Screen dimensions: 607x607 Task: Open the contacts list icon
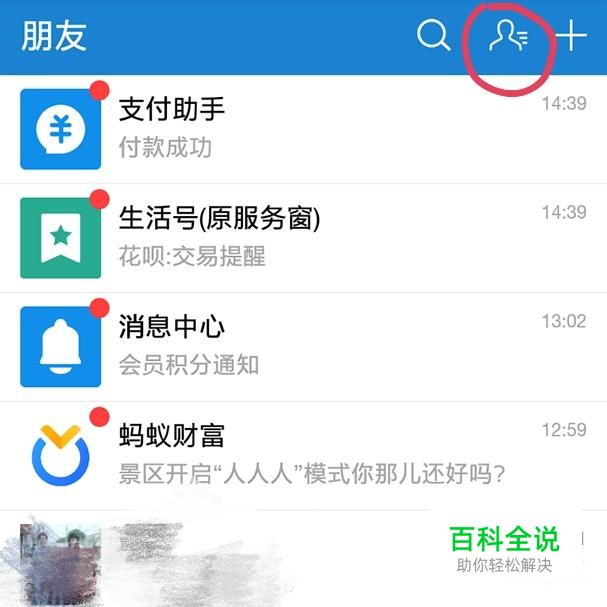coord(508,37)
